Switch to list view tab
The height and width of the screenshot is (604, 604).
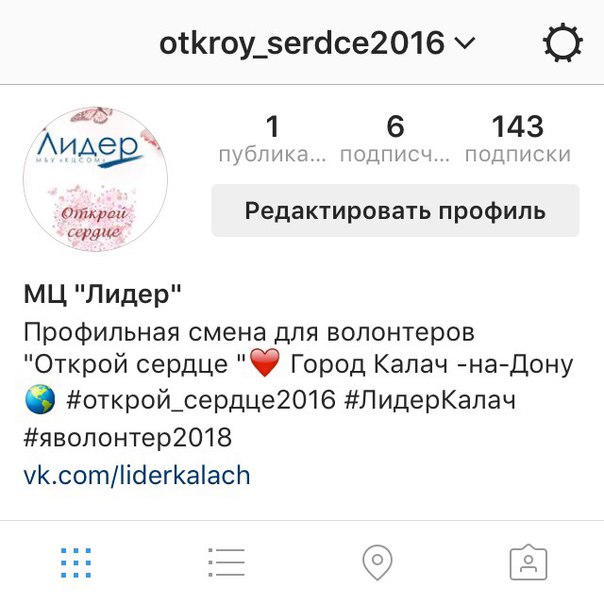pyautogui.click(x=227, y=562)
